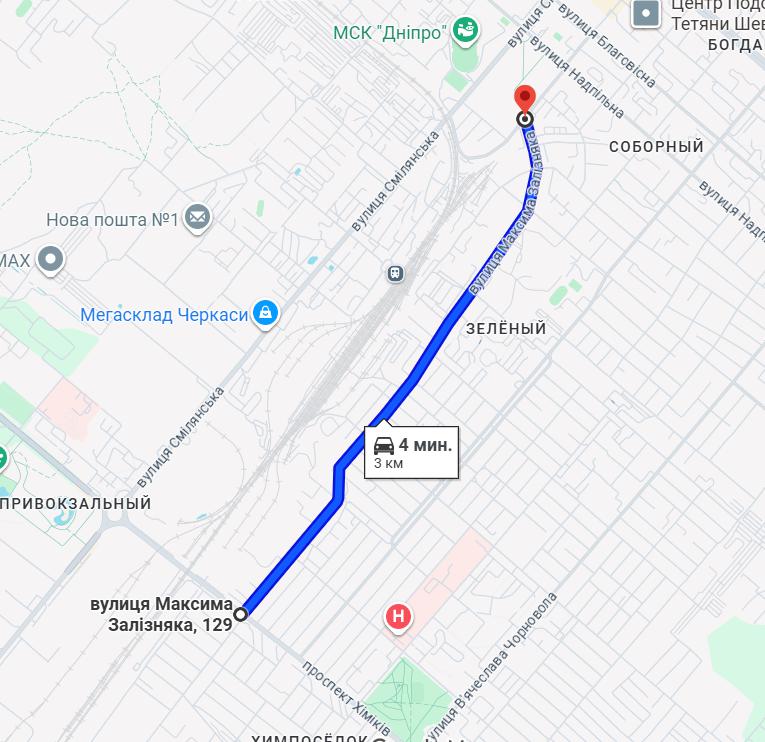Select the Мегасклад Черкаси shopping marker
Screen dimensions: 765x742
[265, 314]
